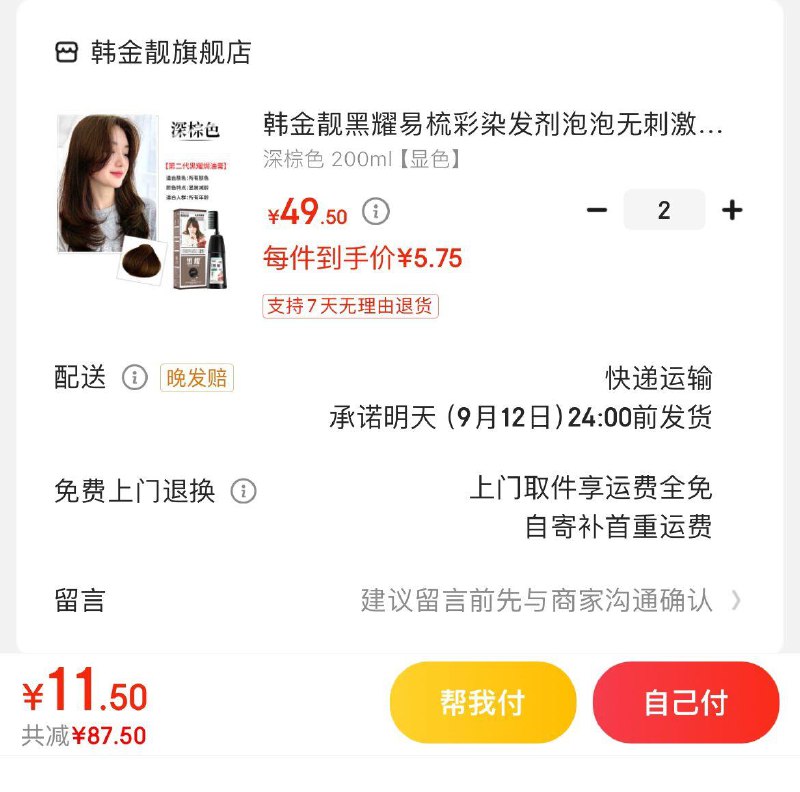Tap the 晚发赔 tag
Viewport: 800px width, 792px height.
tap(197, 377)
